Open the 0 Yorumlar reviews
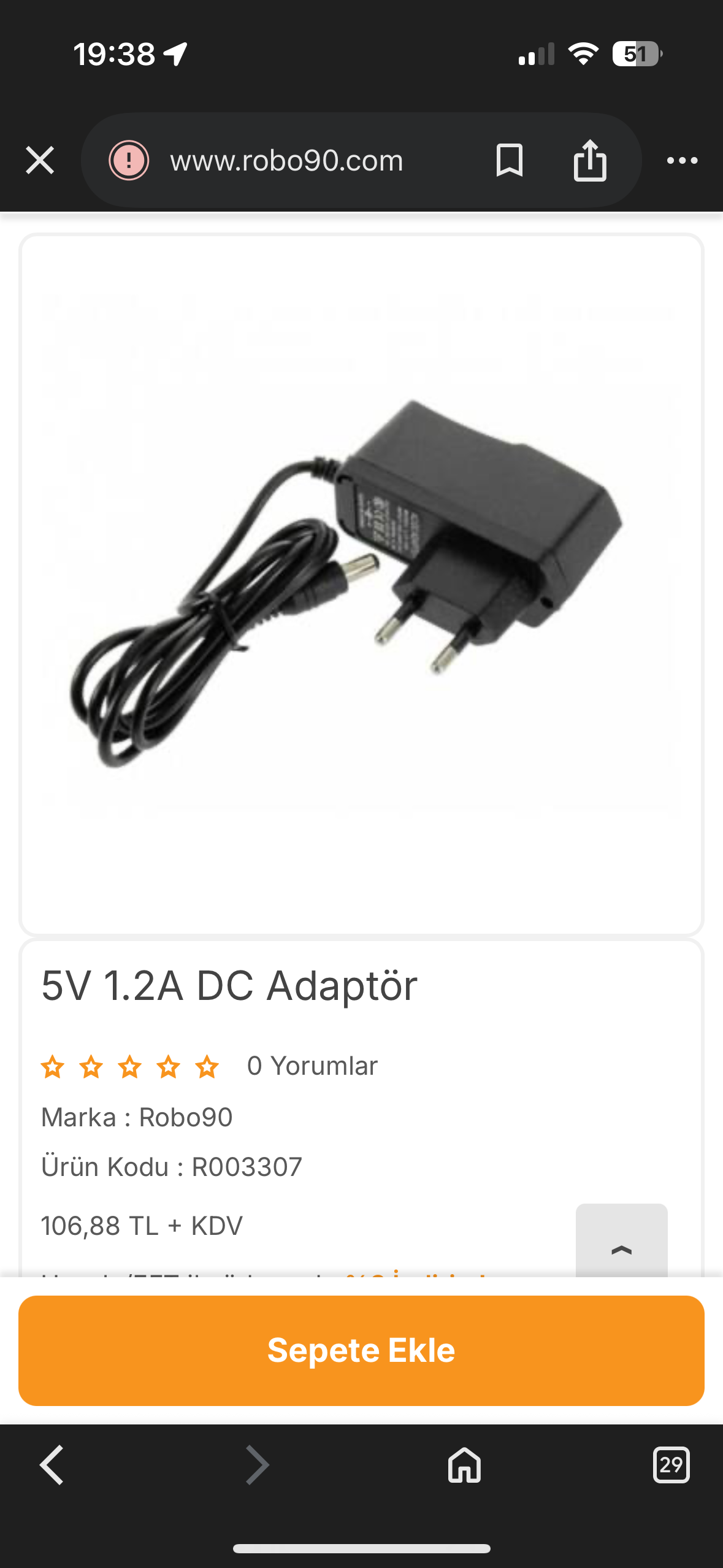This screenshot has width=723, height=1568. [x=312, y=1066]
